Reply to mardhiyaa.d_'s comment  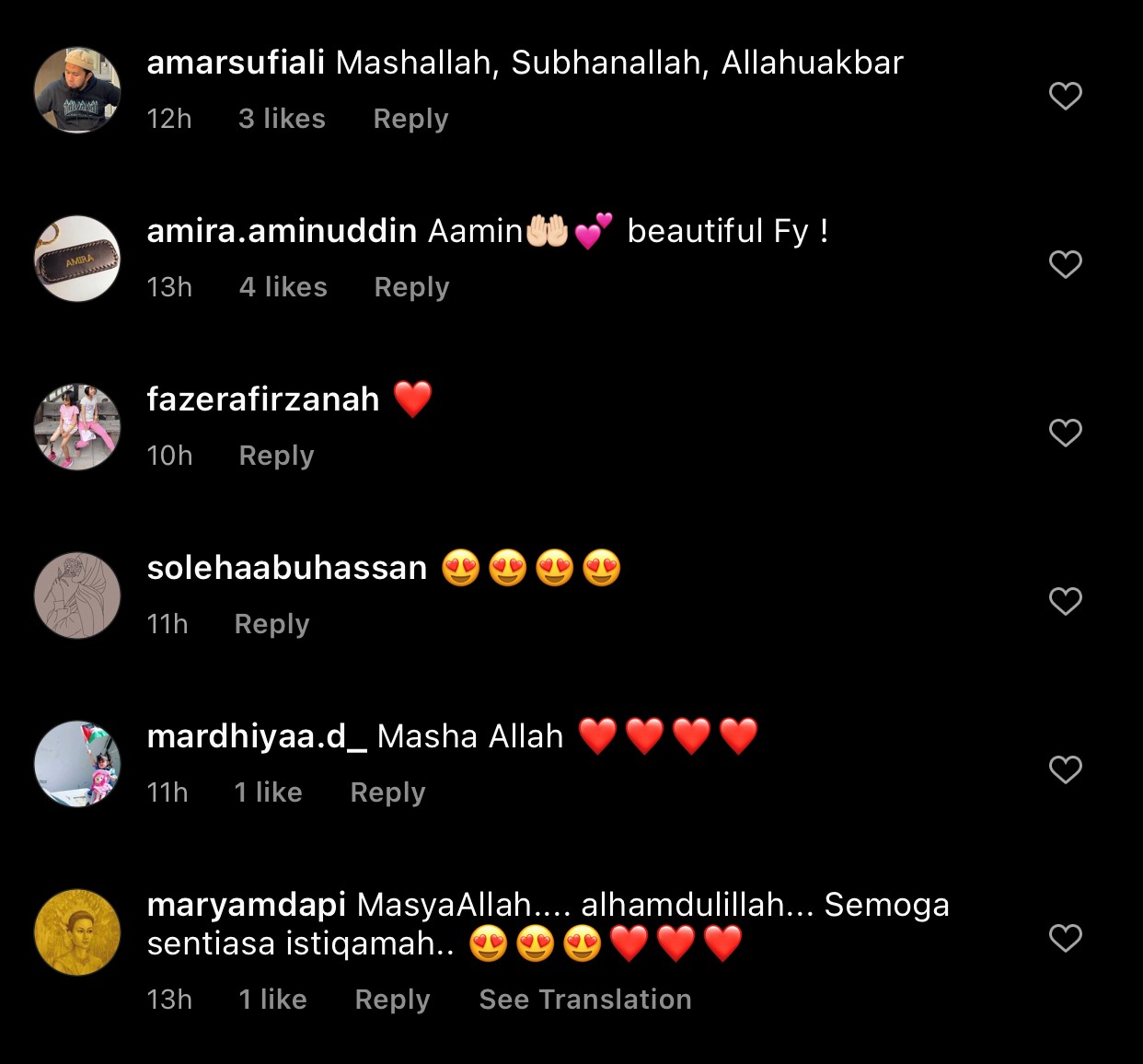[387, 792]
